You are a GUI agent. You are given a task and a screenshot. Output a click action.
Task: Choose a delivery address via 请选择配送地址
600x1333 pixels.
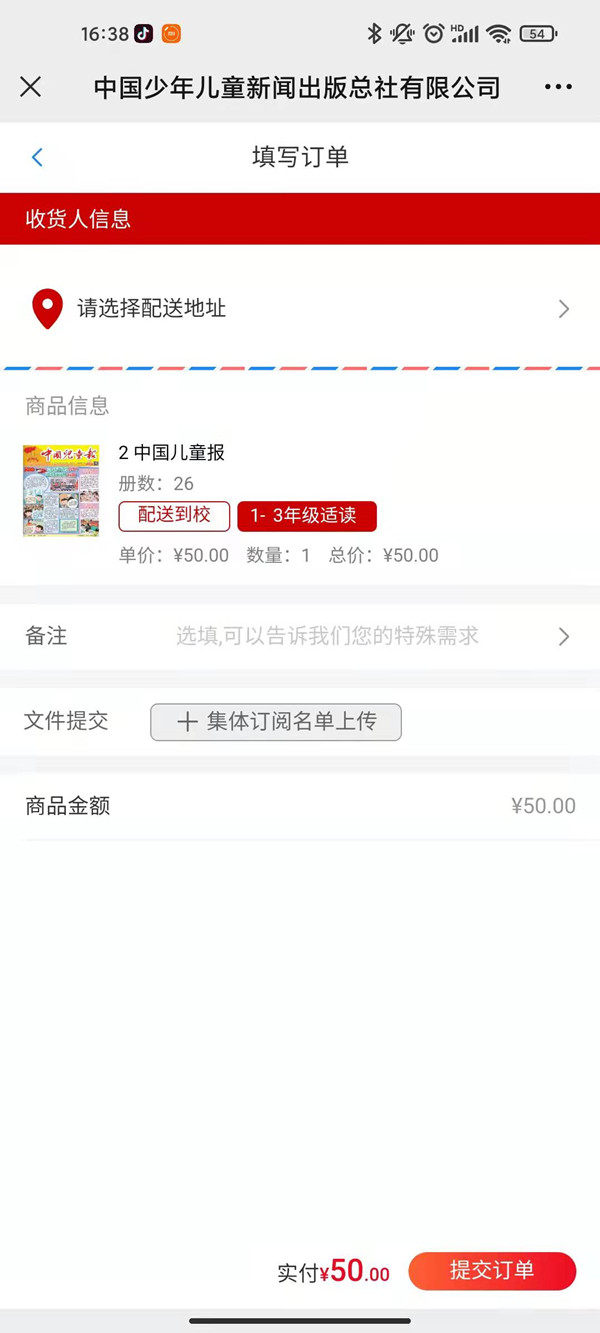click(300, 308)
